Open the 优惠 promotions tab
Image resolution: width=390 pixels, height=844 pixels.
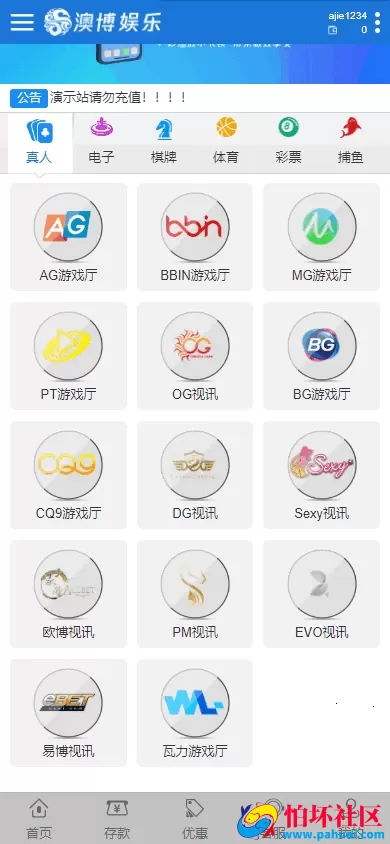(x=195, y=819)
